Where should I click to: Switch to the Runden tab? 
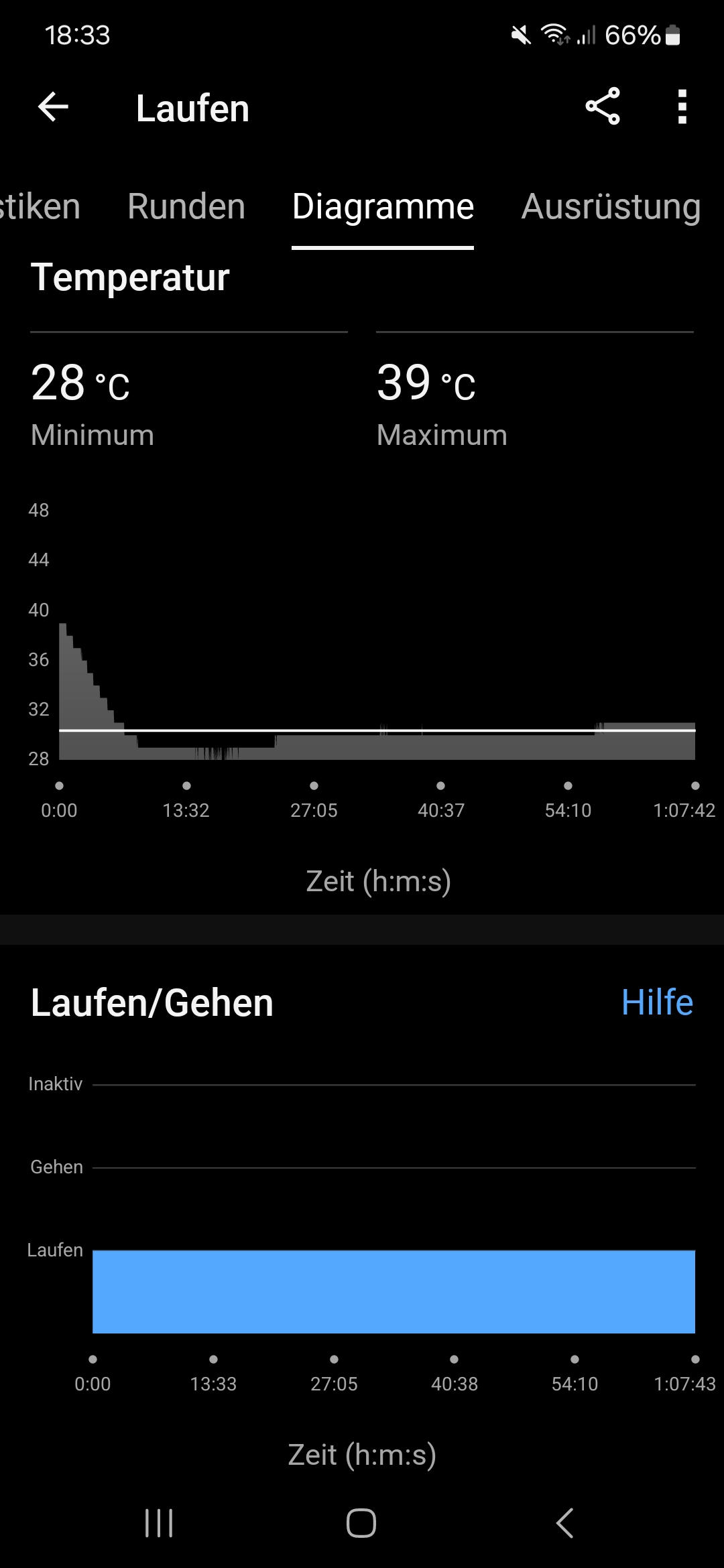(186, 206)
